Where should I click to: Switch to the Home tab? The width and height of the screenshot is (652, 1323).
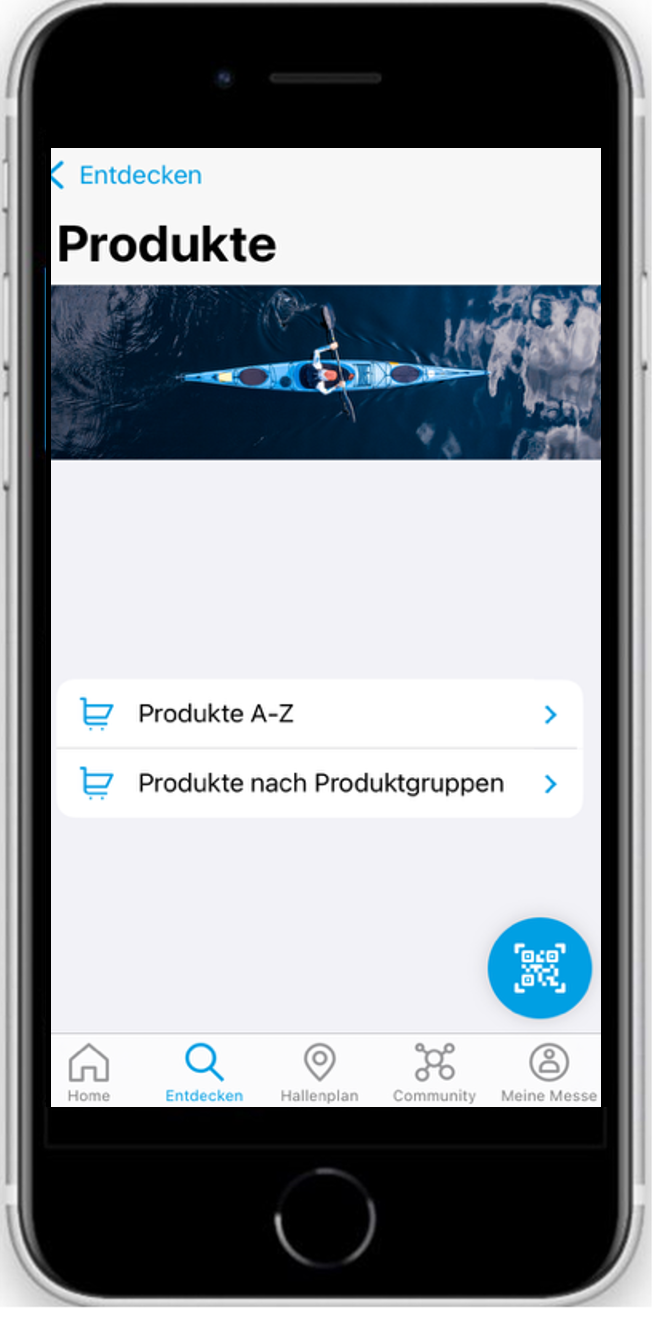[x=89, y=1072]
